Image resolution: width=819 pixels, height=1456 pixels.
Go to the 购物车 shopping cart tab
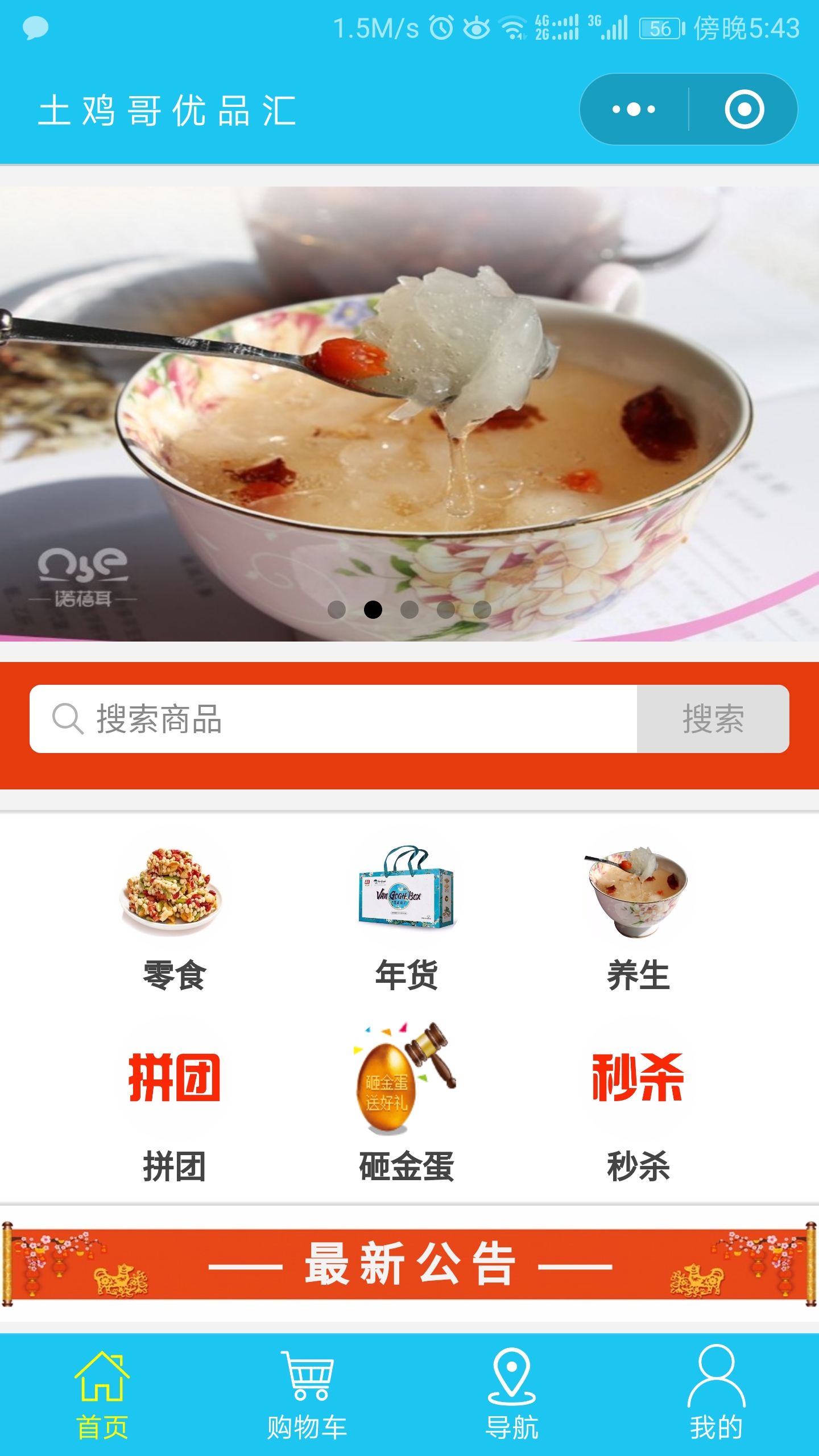(x=307, y=1393)
